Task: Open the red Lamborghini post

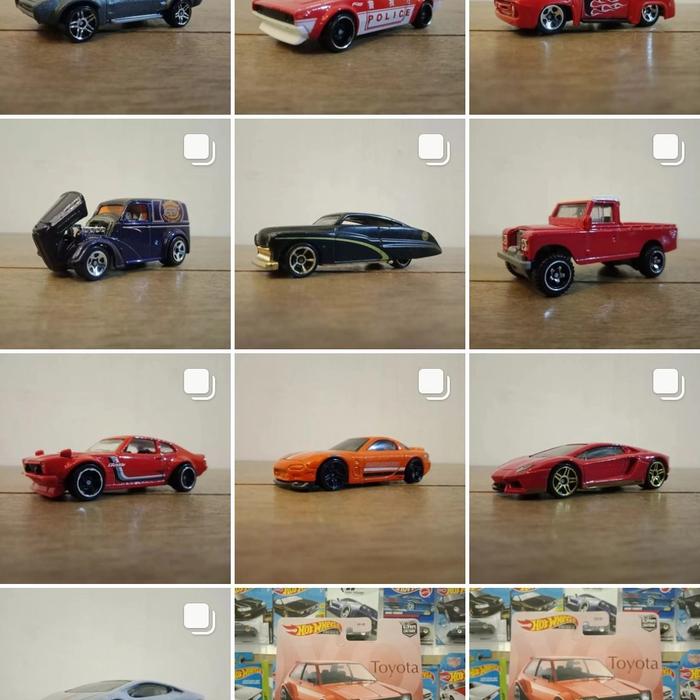Action: (x=584, y=468)
